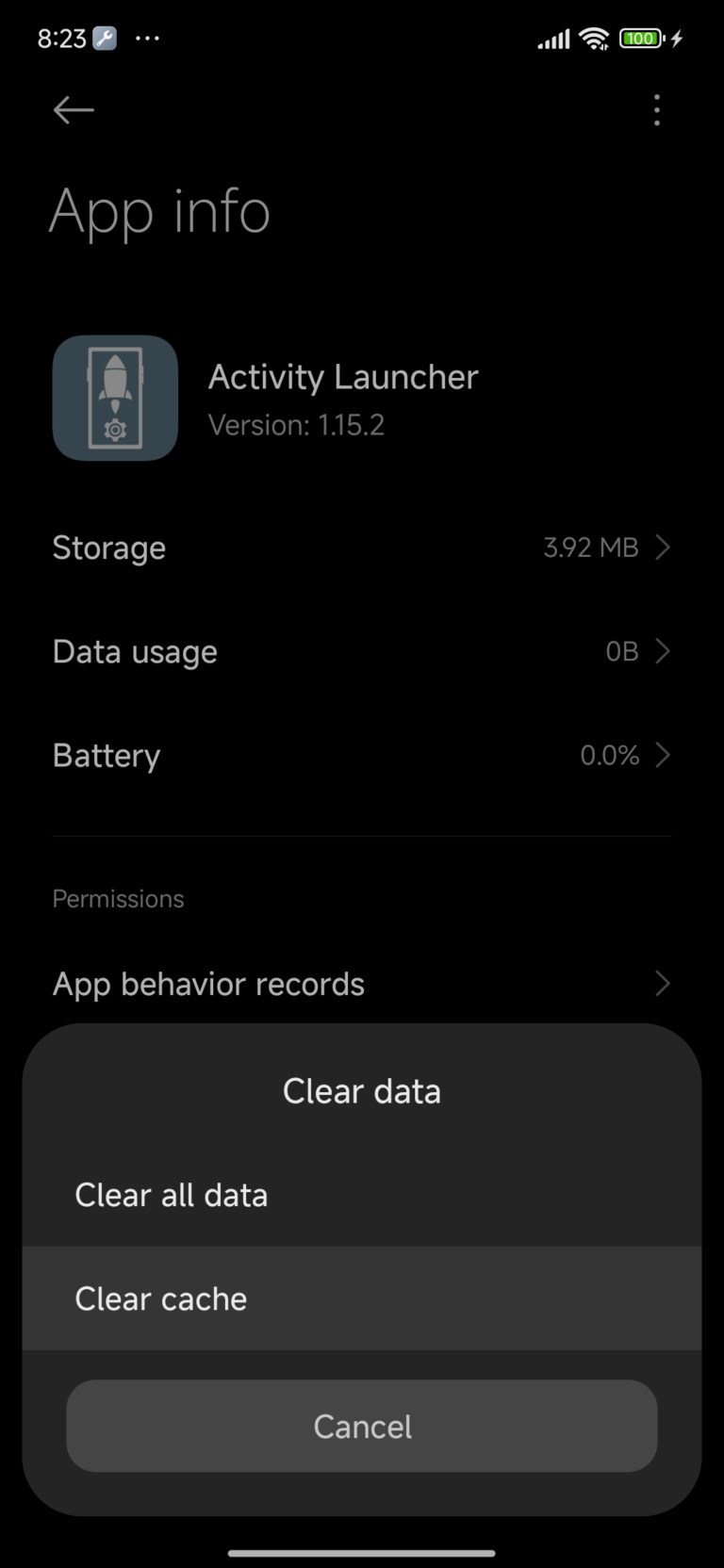724x1568 pixels.
Task: Tap the signal strength bars icon
Action: (x=551, y=39)
